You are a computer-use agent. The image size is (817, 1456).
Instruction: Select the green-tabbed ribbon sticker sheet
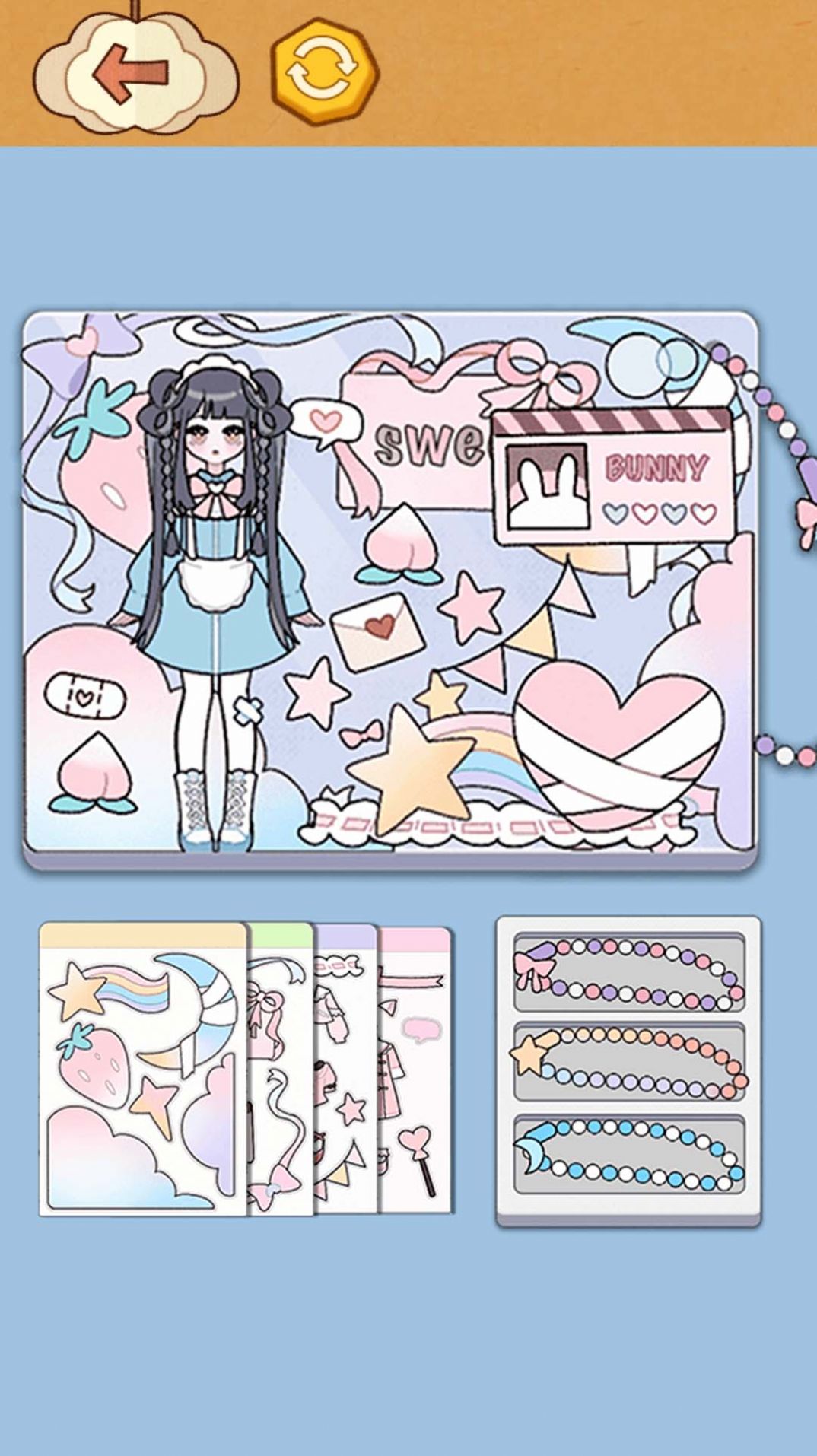point(280,1069)
